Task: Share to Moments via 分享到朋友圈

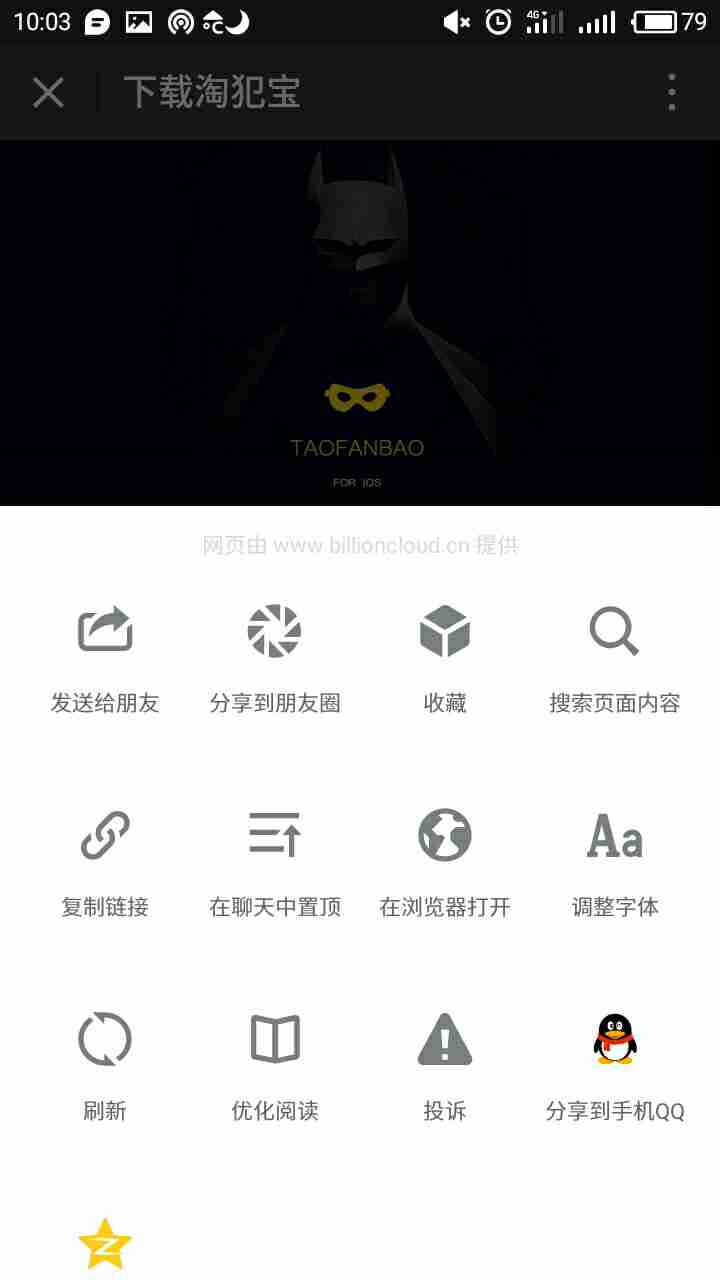Action: [x=275, y=660]
